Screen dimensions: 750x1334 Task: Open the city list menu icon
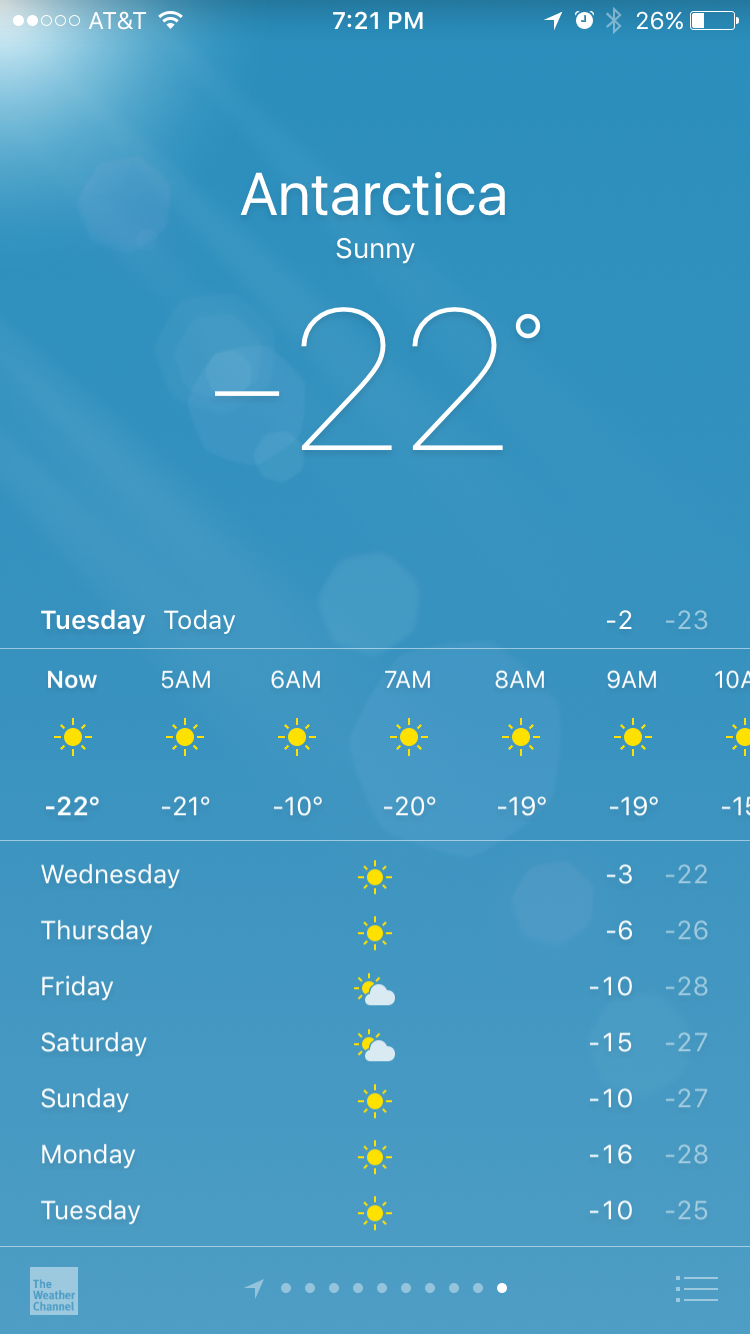coord(697,1289)
